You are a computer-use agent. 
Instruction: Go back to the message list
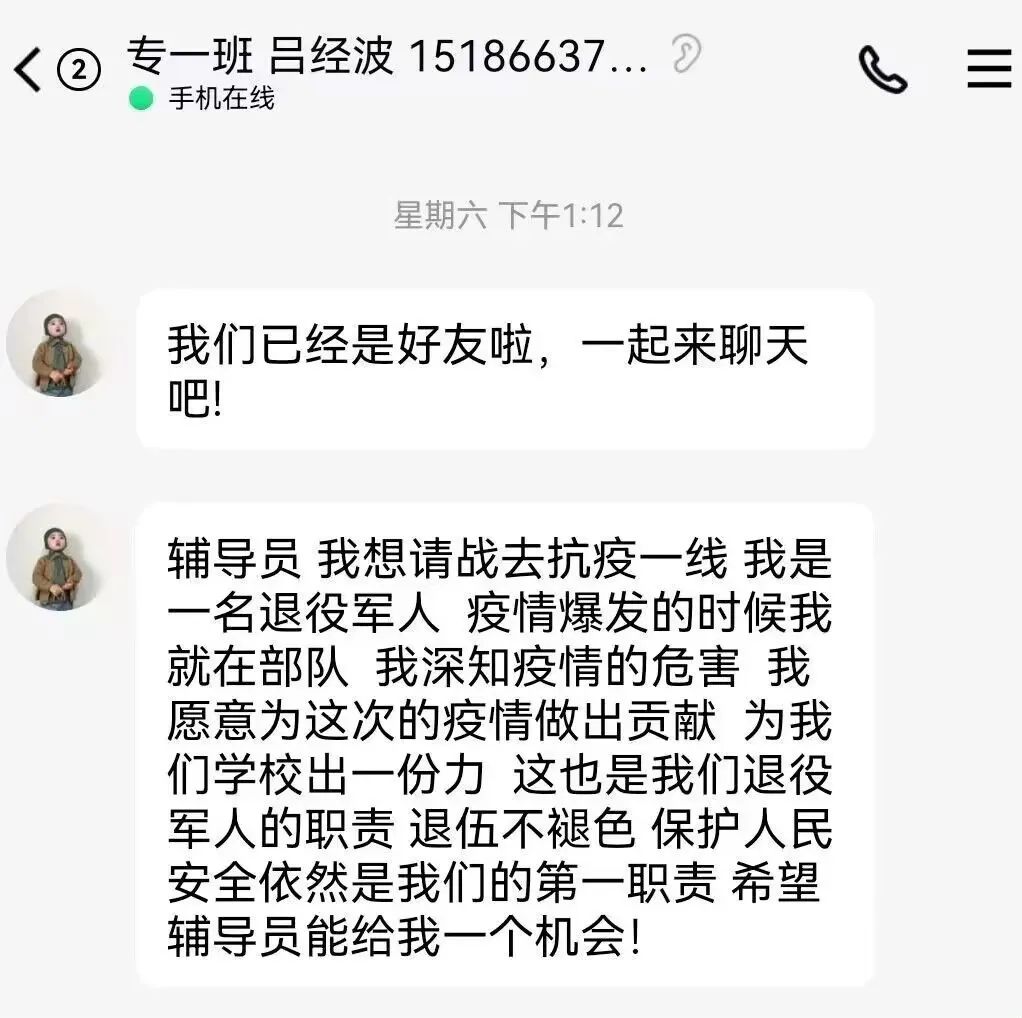pos(30,70)
